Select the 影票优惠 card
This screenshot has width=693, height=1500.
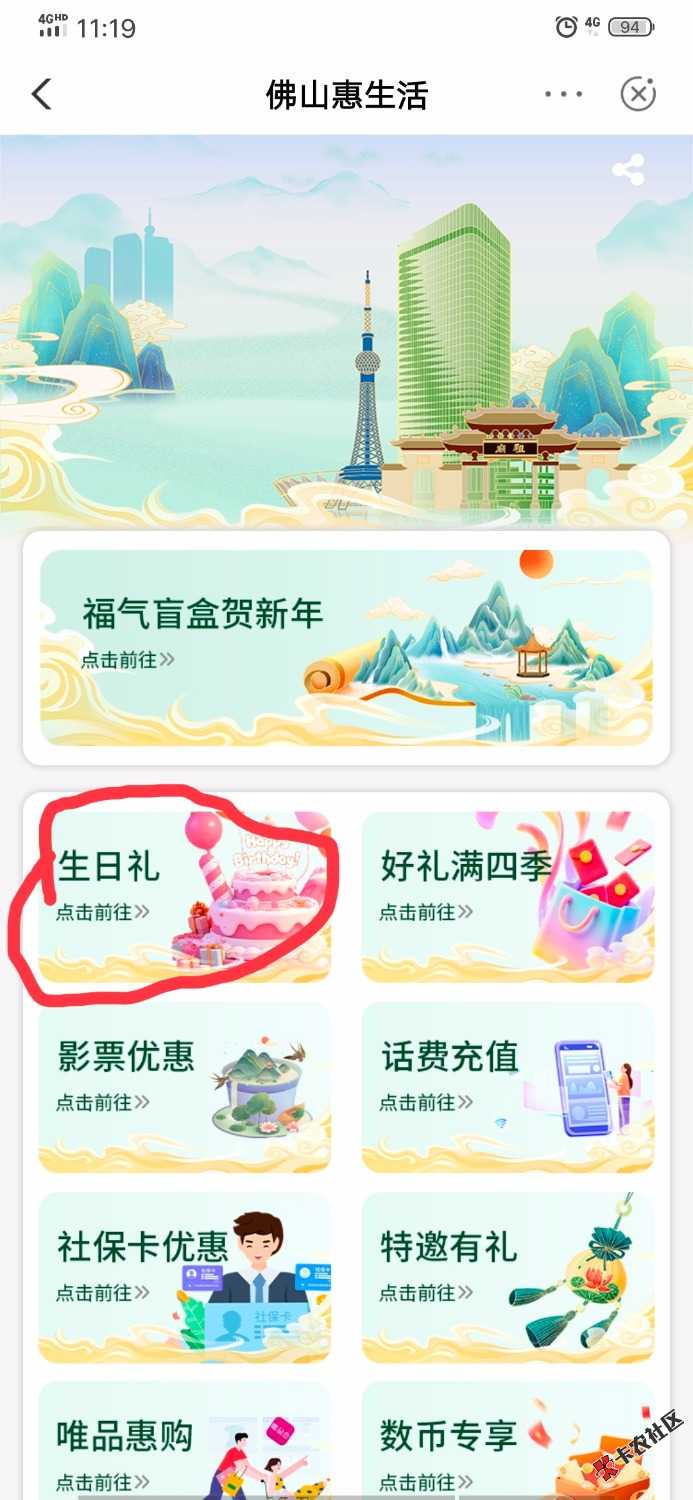click(x=184, y=1086)
